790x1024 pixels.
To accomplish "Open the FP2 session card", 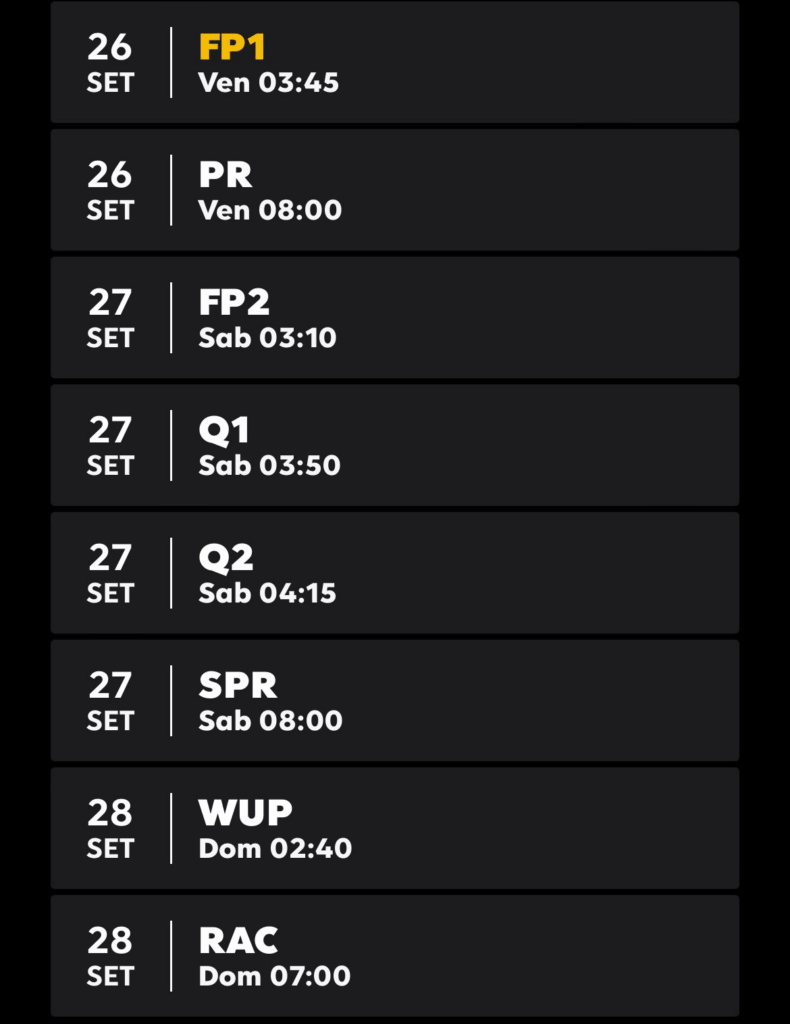I will [394, 318].
